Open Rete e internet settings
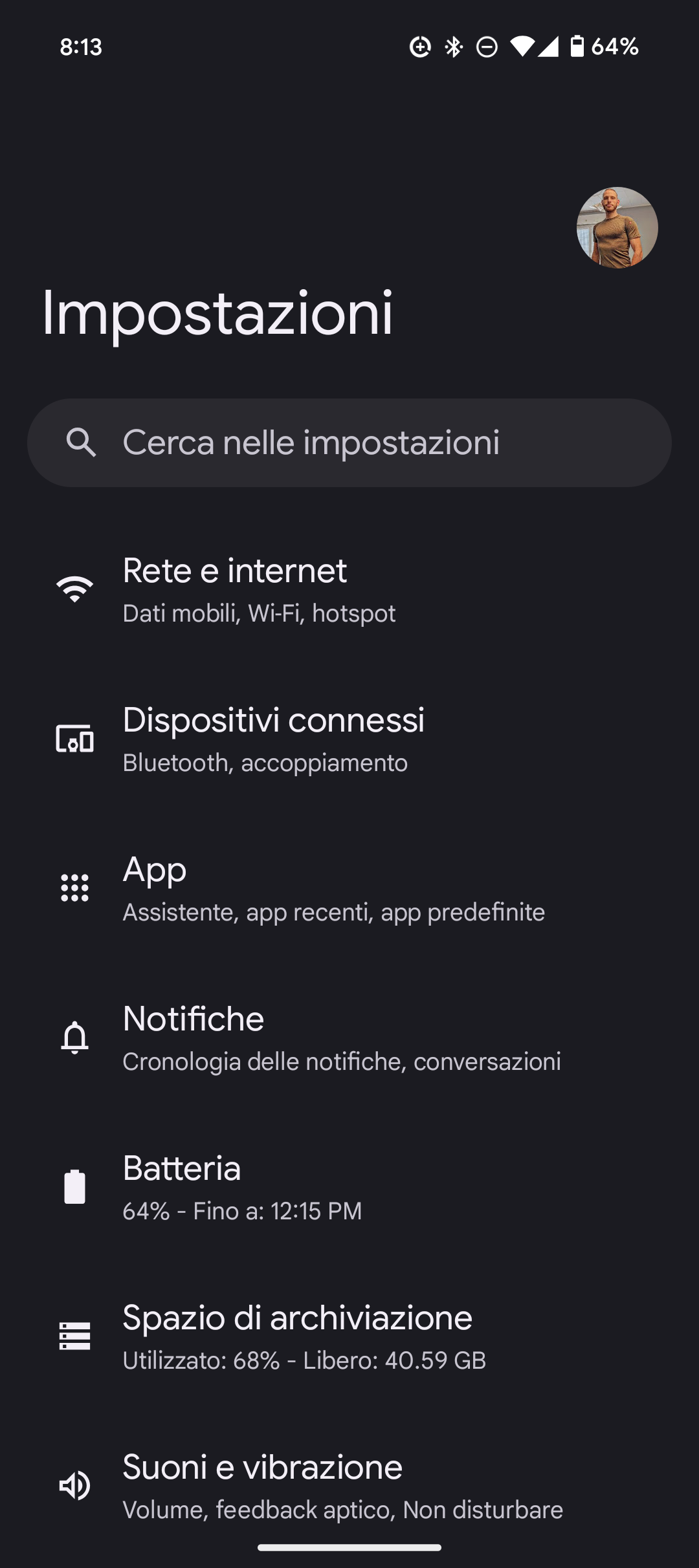This screenshot has height=1568, width=699. (349, 590)
